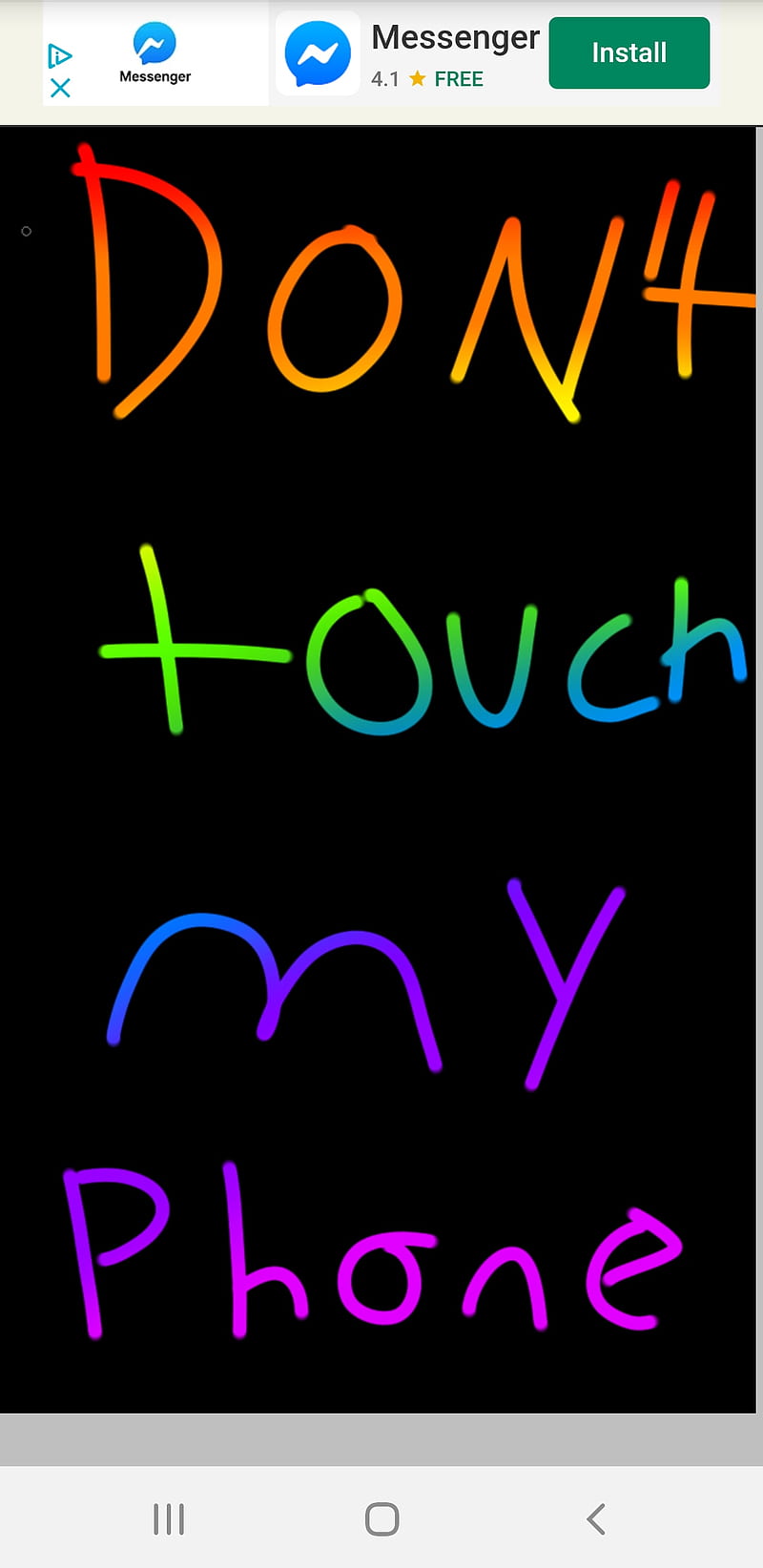Open the AdChoices info icon

coord(60,56)
